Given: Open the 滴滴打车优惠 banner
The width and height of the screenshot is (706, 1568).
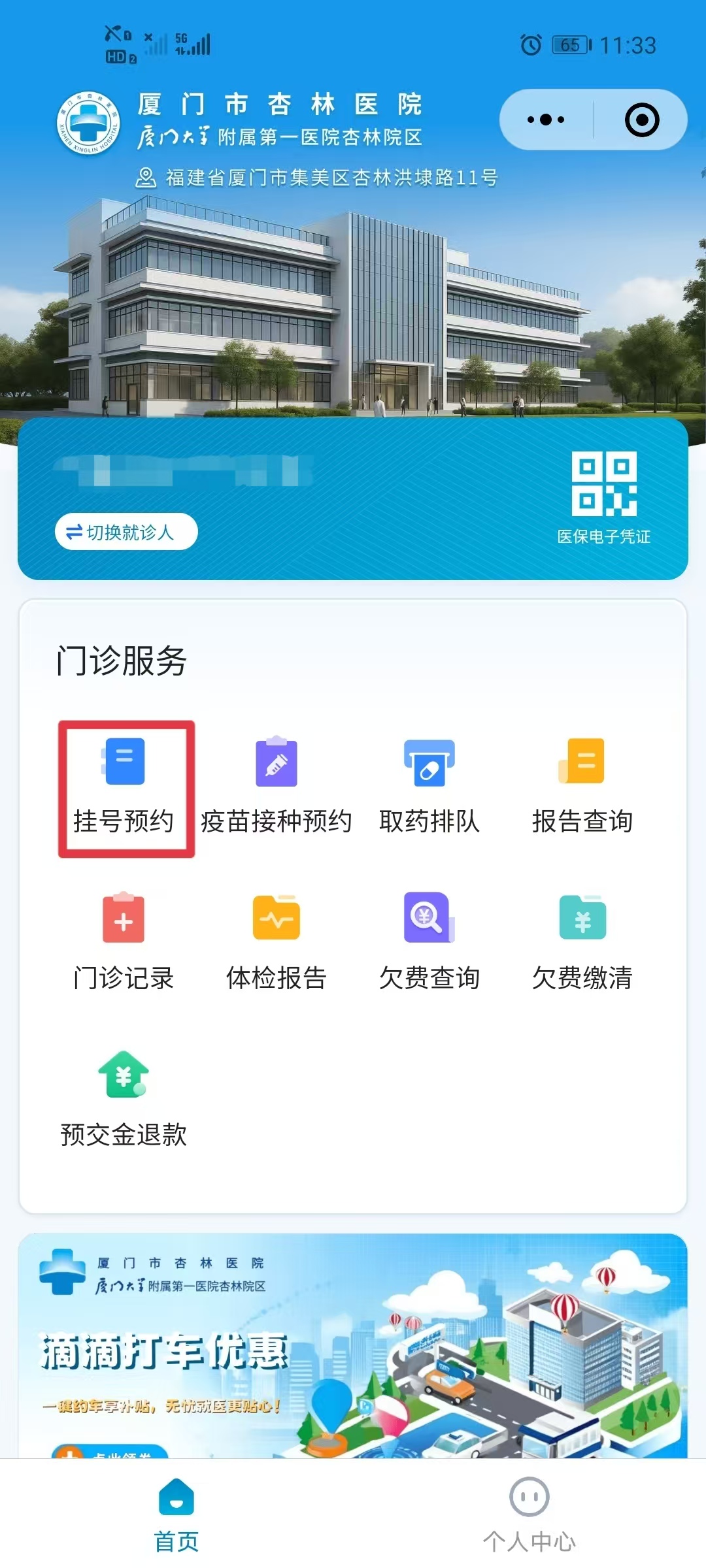Looking at the screenshot, I should point(353,1346).
